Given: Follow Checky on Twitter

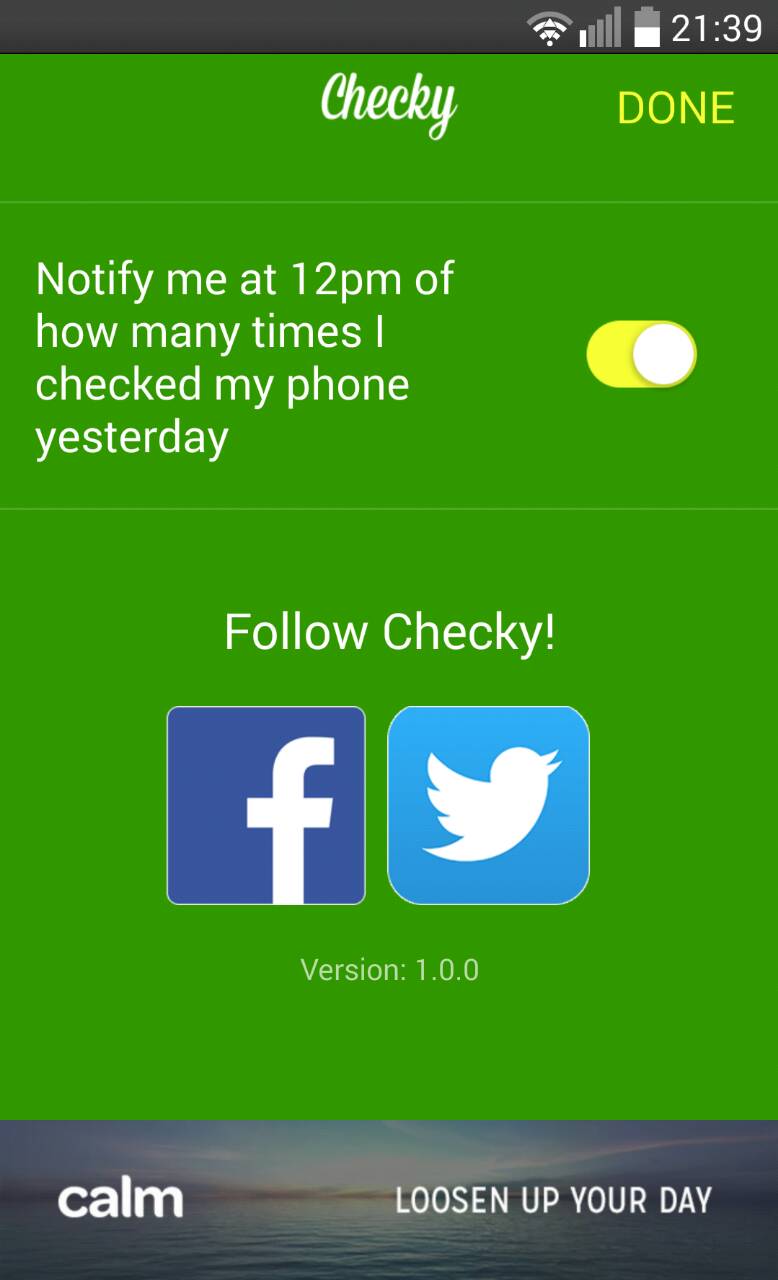Looking at the screenshot, I should pos(488,805).
